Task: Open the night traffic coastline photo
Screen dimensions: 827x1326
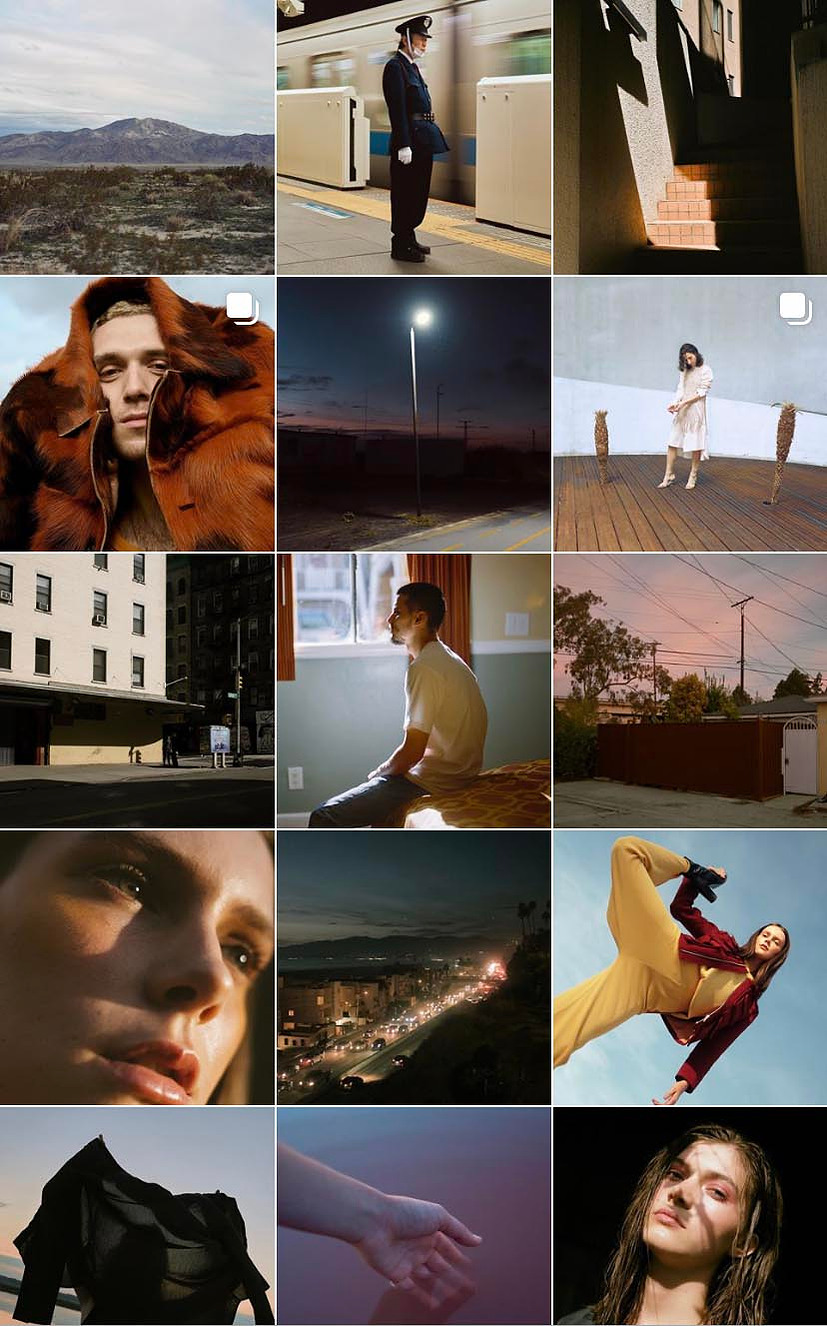Action: pyautogui.click(x=414, y=967)
